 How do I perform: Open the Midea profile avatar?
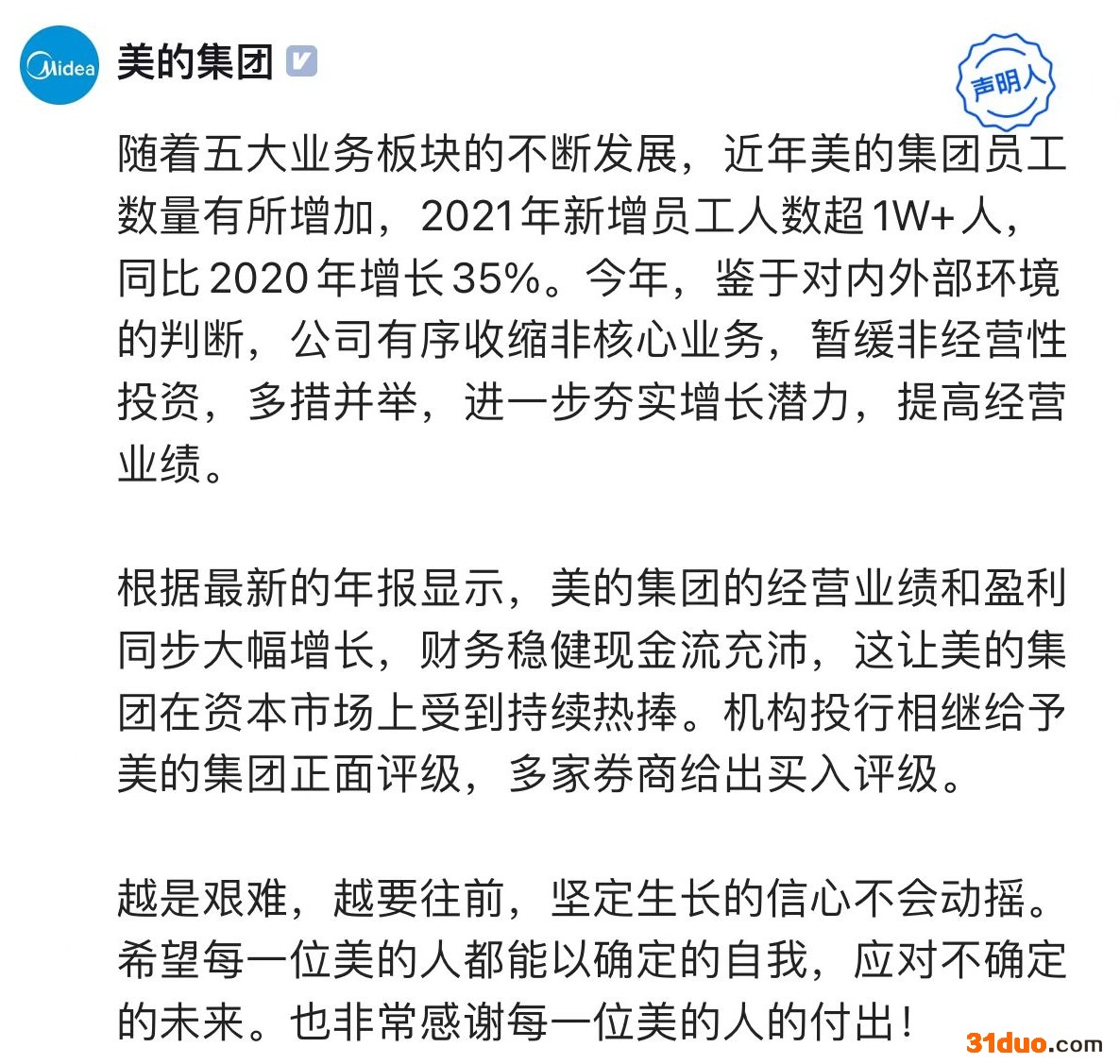click(59, 65)
